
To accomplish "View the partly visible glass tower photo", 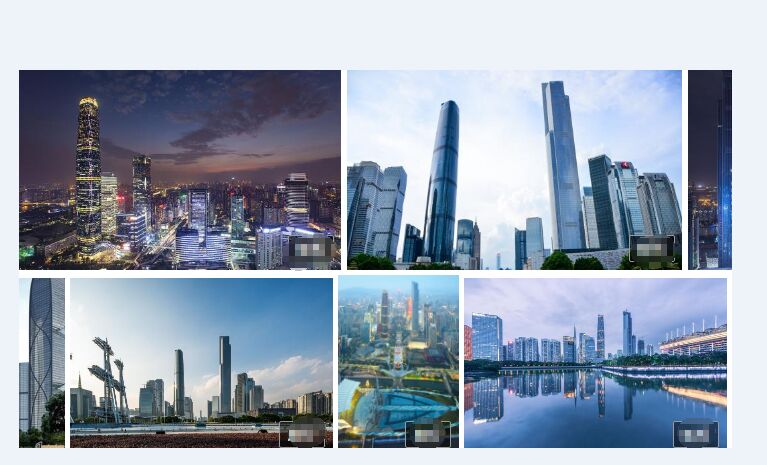I will tap(42, 362).
